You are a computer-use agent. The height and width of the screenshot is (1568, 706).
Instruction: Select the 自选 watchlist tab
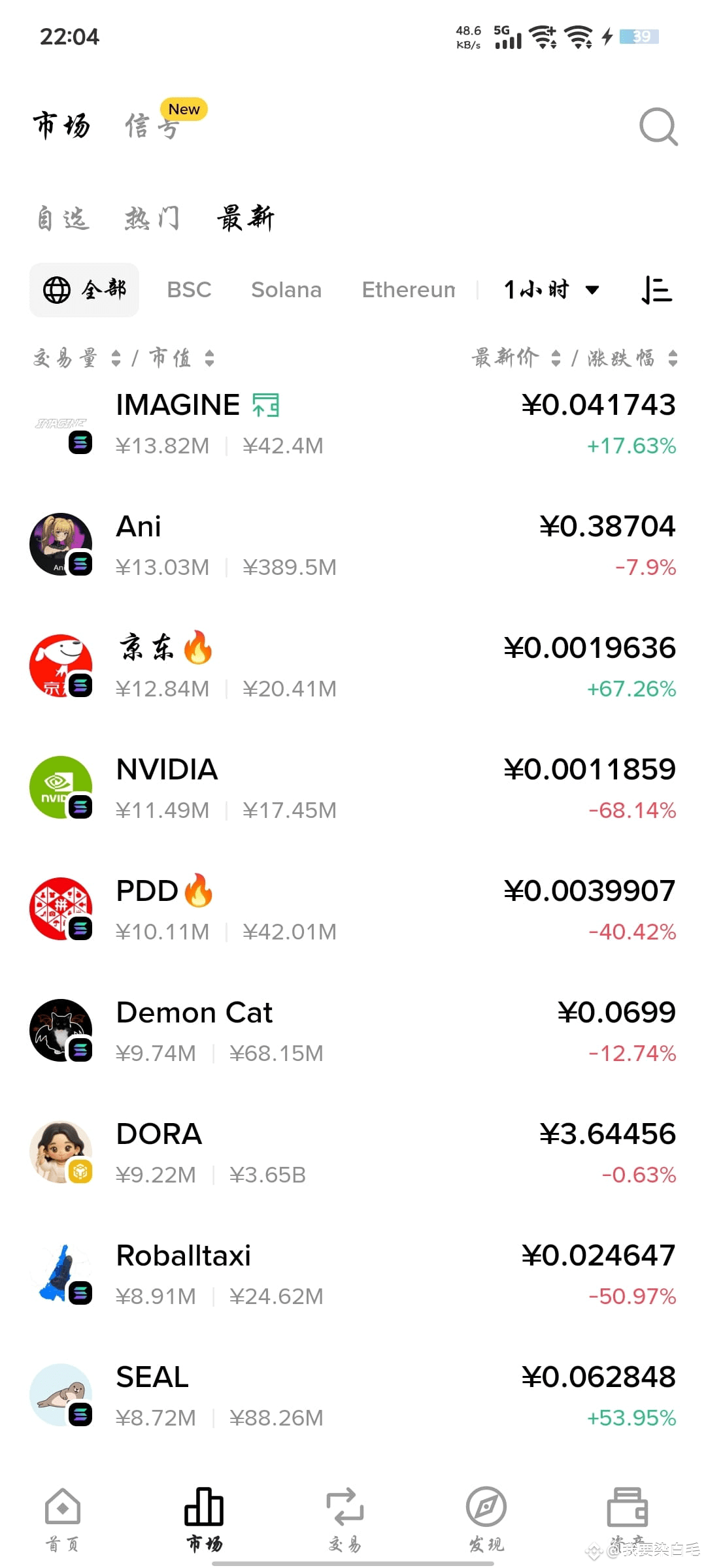[x=63, y=218]
